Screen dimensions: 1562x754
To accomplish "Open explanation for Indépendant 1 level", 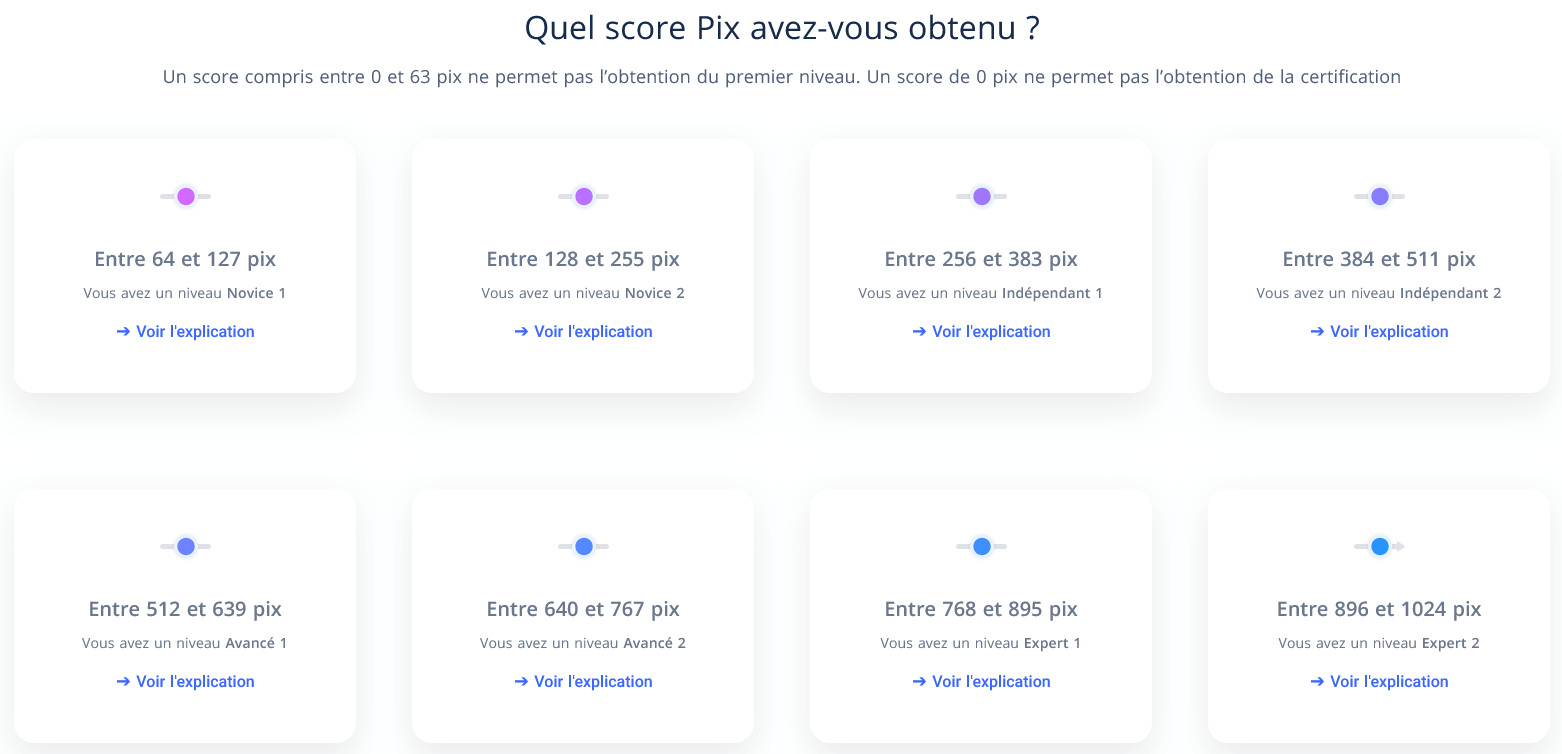I will click(982, 332).
